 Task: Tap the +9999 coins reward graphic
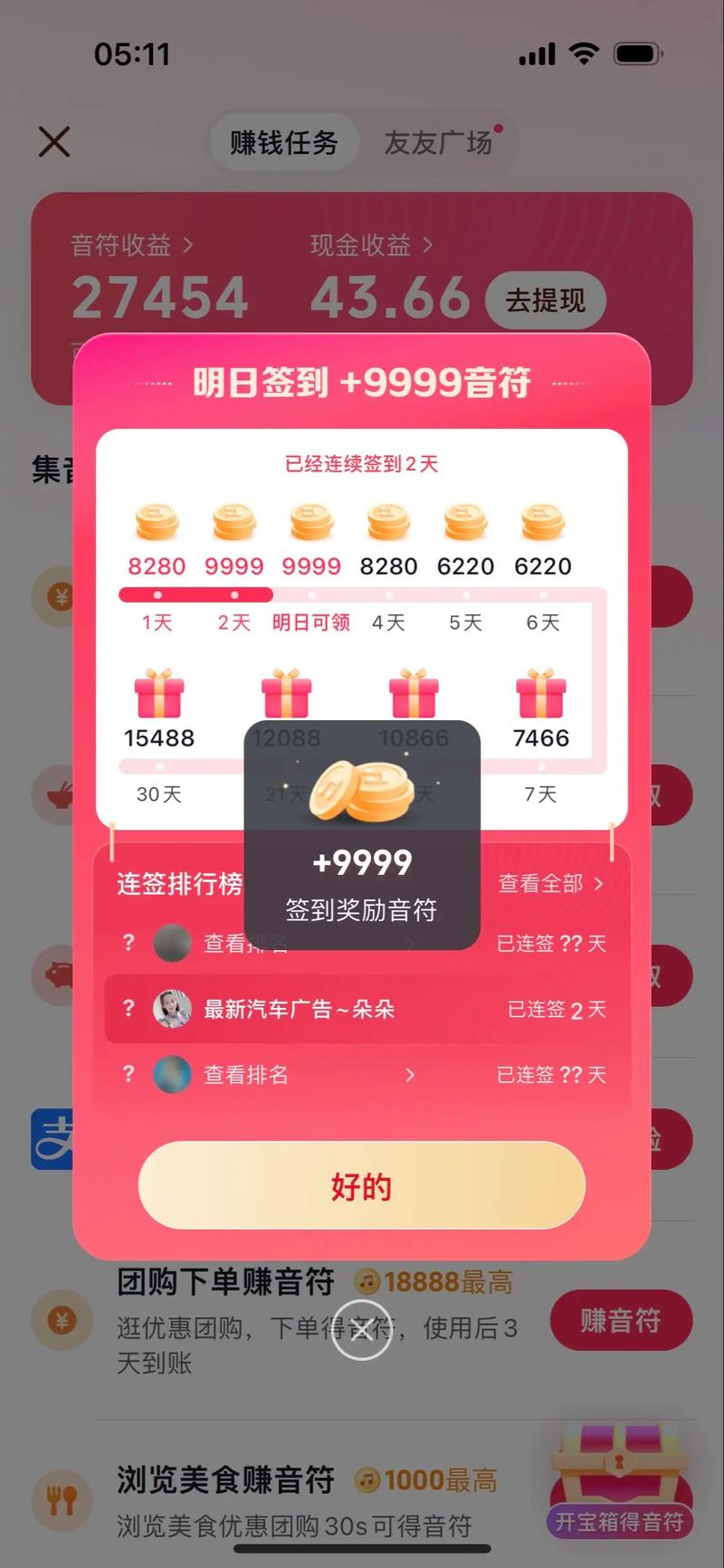(360, 787)
